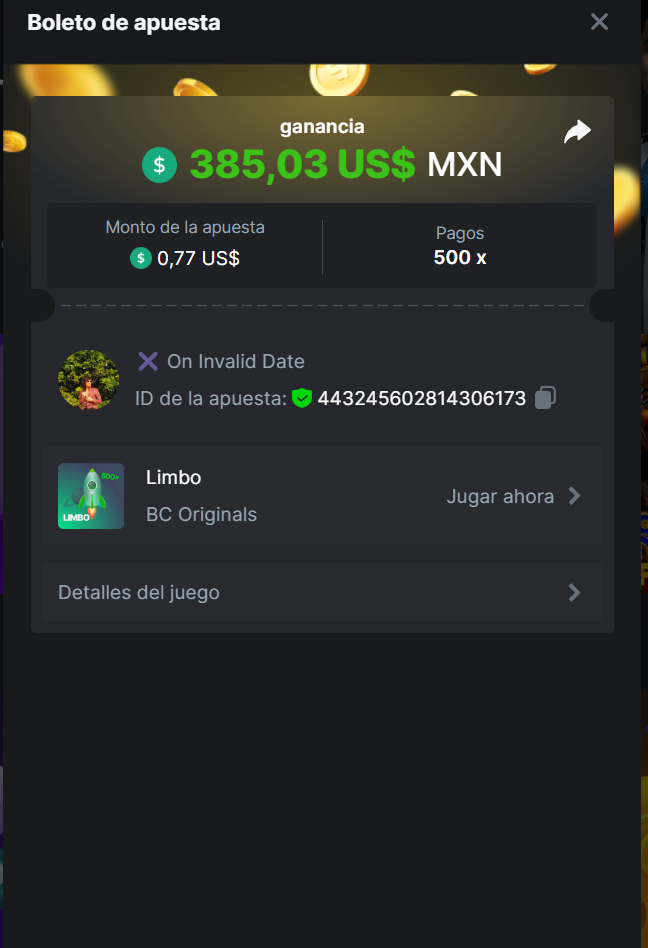
Task: Open the Limbo game to play now
Action: click(512, 496)
